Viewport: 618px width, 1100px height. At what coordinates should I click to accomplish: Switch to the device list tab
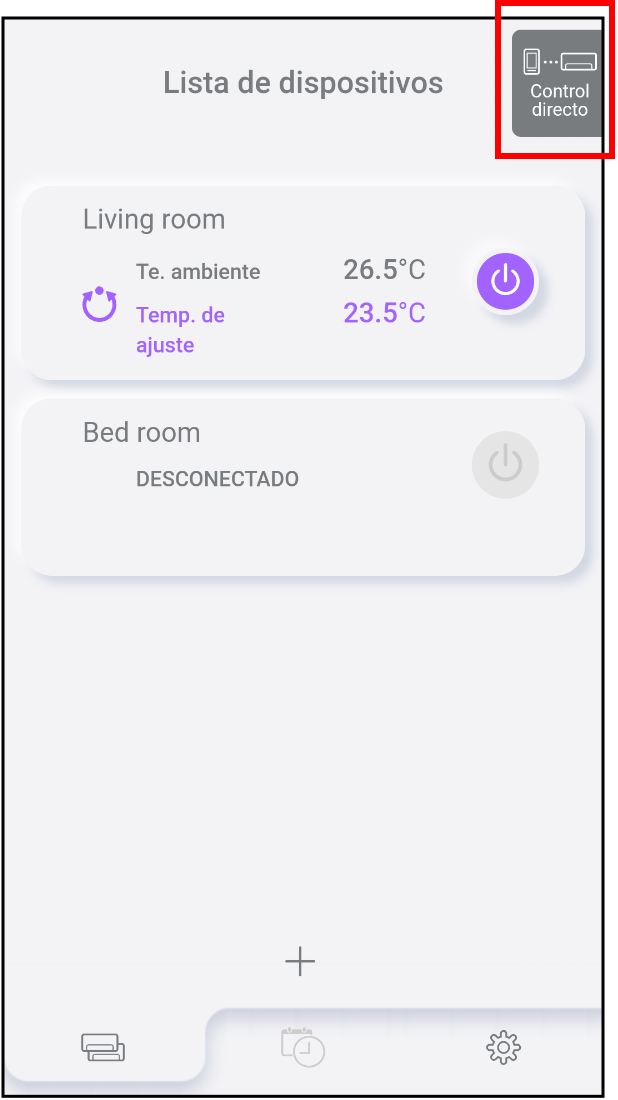point(103,1047)
